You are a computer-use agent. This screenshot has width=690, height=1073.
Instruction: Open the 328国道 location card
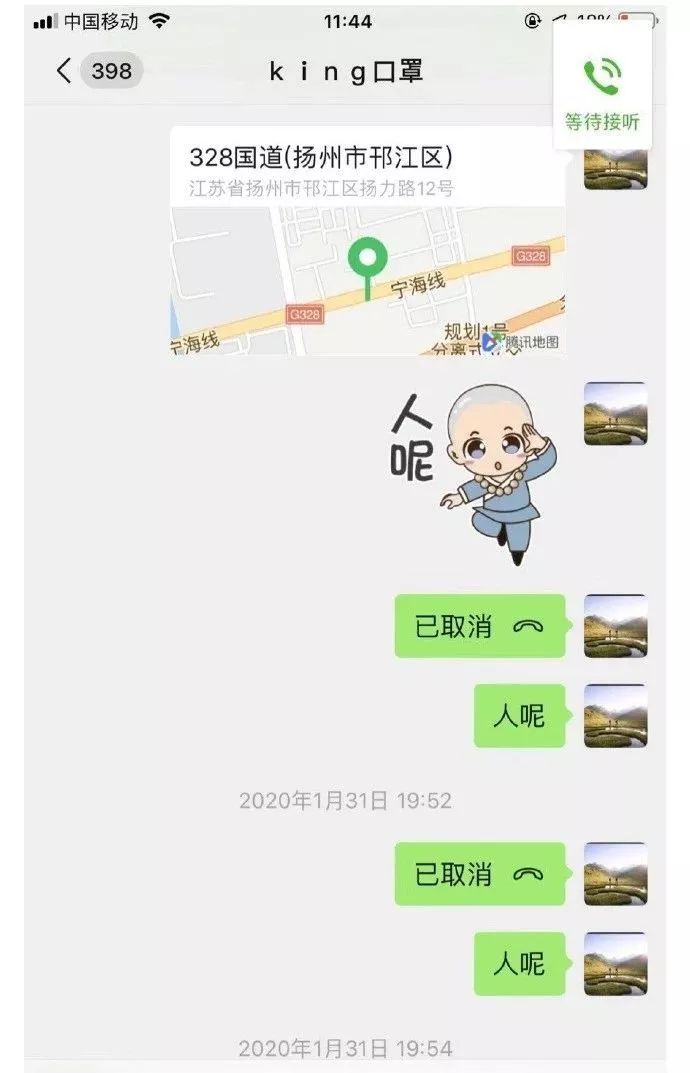367,240
